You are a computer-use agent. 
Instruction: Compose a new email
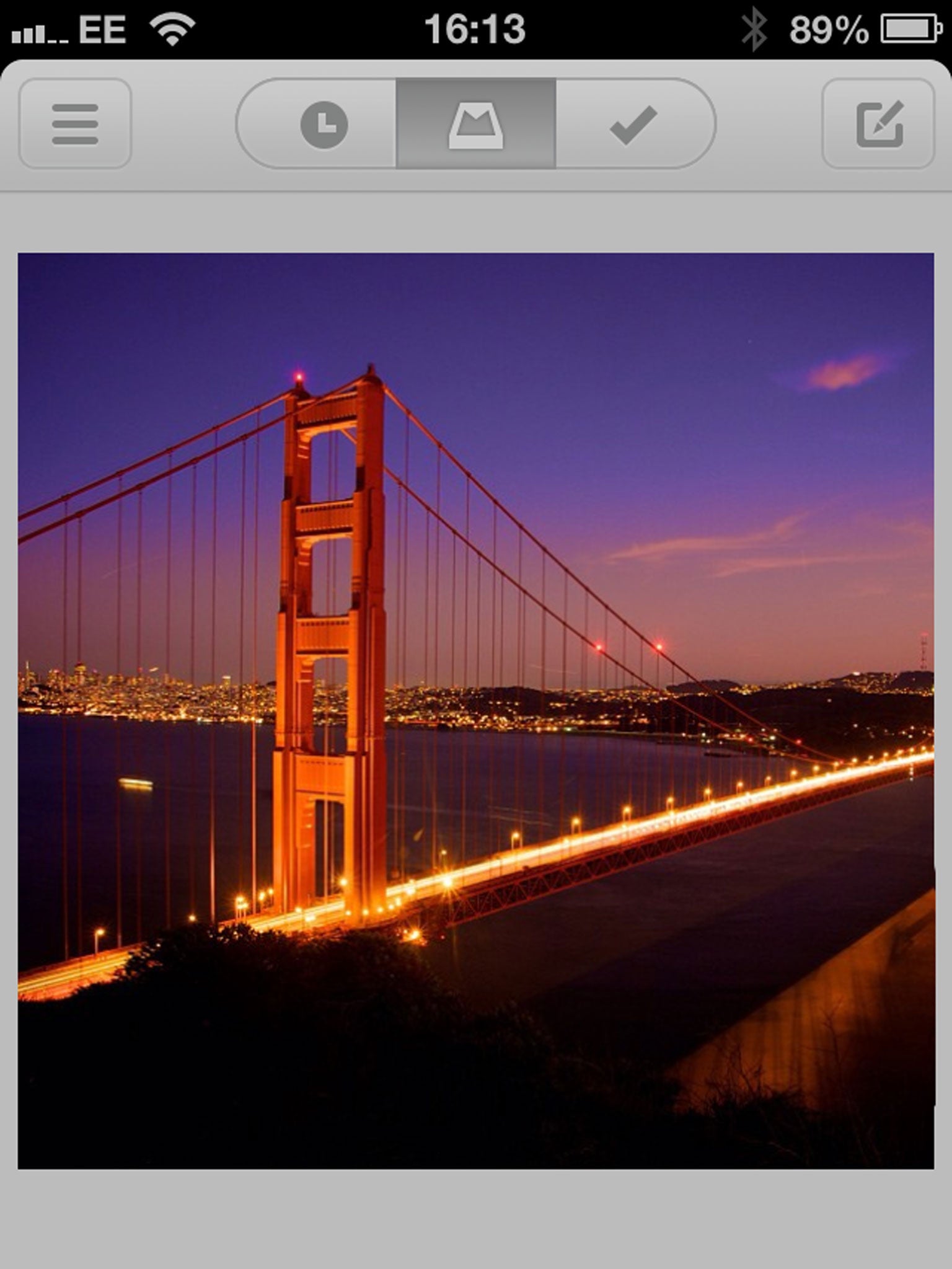pos(878,123)
